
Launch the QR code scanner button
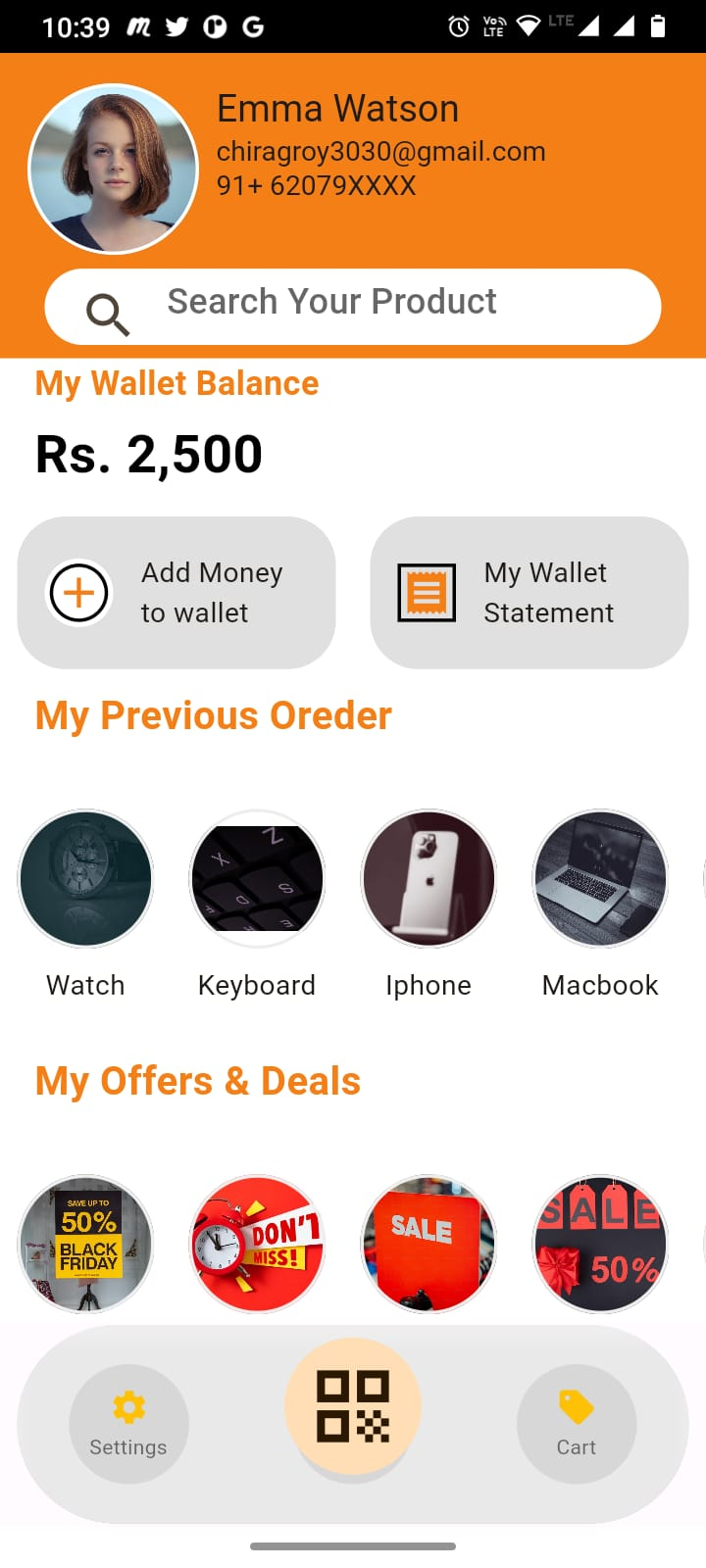pos(353,1406)
